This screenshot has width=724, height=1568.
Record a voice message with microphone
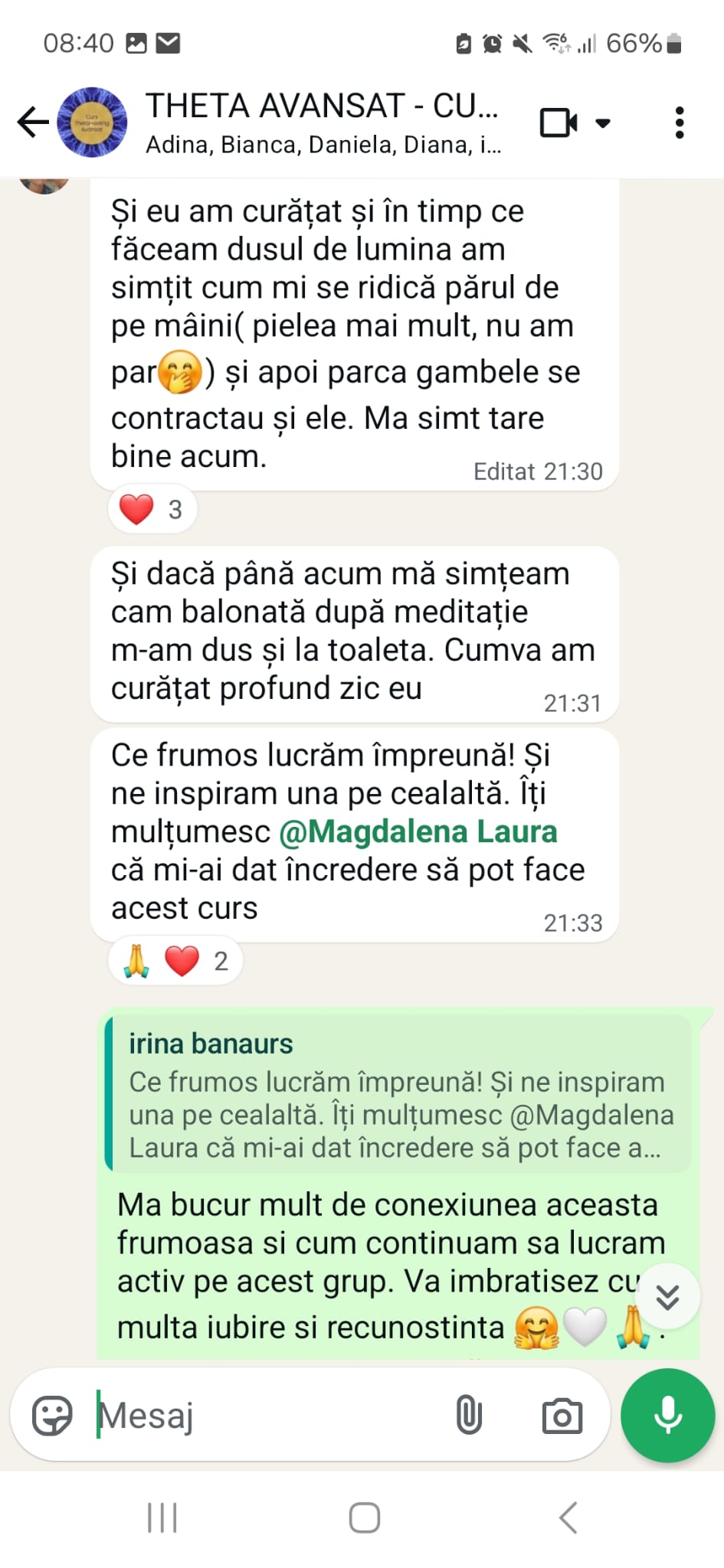click(668, 1416)
